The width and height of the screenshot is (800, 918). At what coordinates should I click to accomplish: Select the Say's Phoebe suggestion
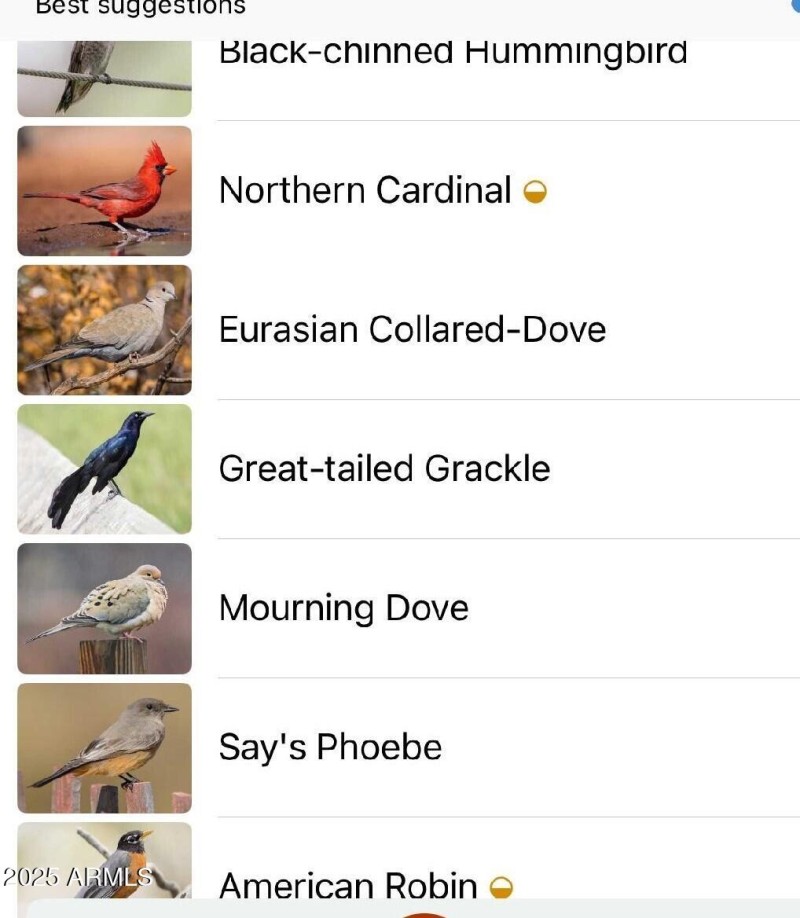tap(331, 746)
